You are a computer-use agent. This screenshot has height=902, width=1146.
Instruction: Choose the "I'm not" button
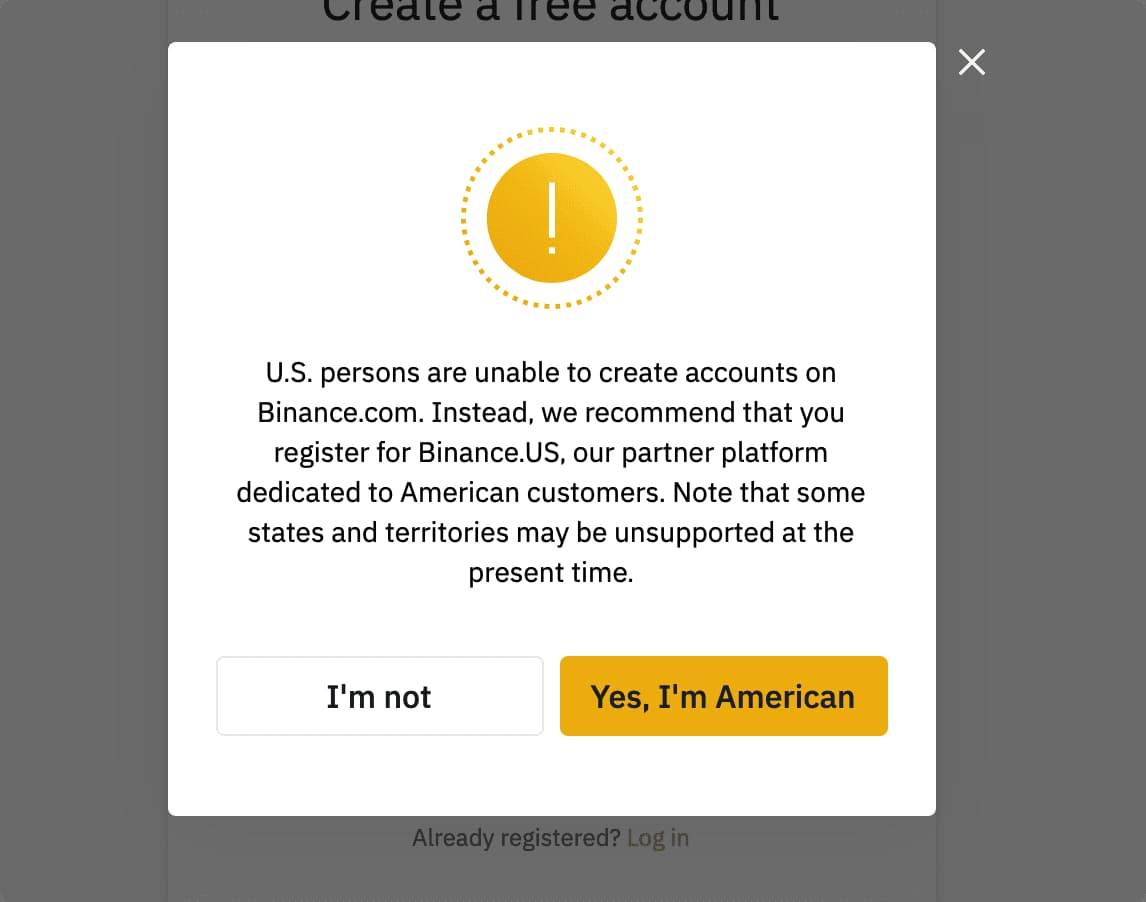click(379, 696)
